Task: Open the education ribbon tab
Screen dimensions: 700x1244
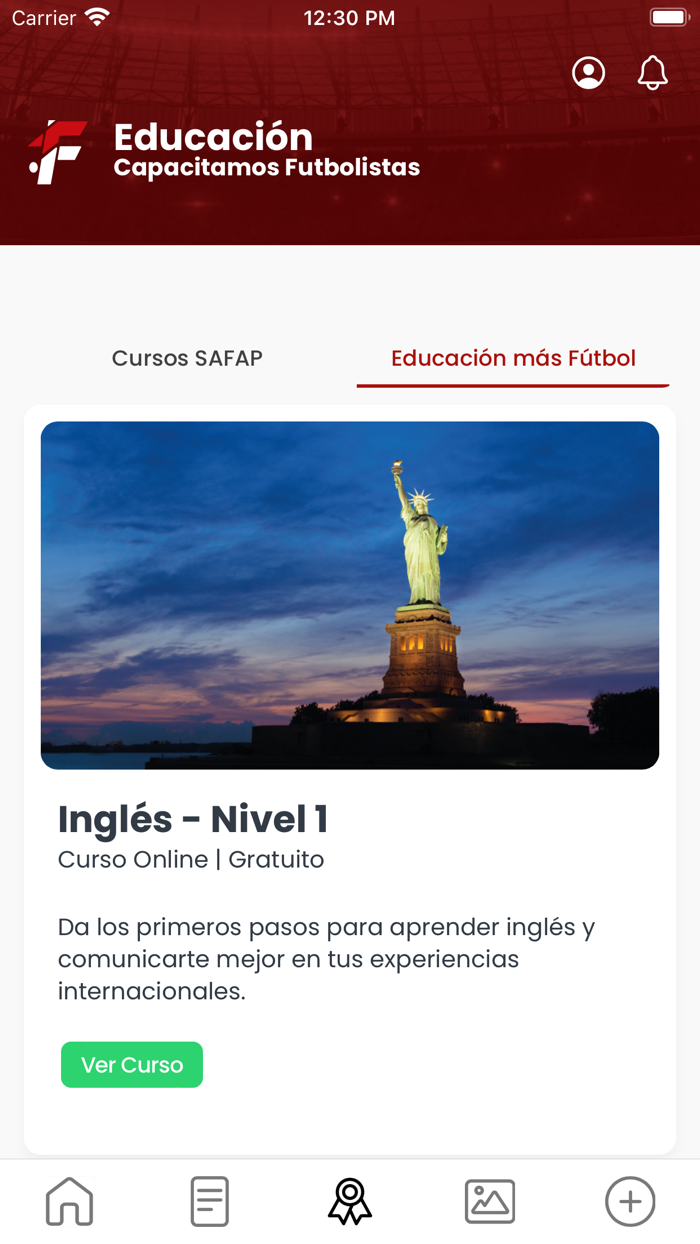Action: coord(350,1201)
